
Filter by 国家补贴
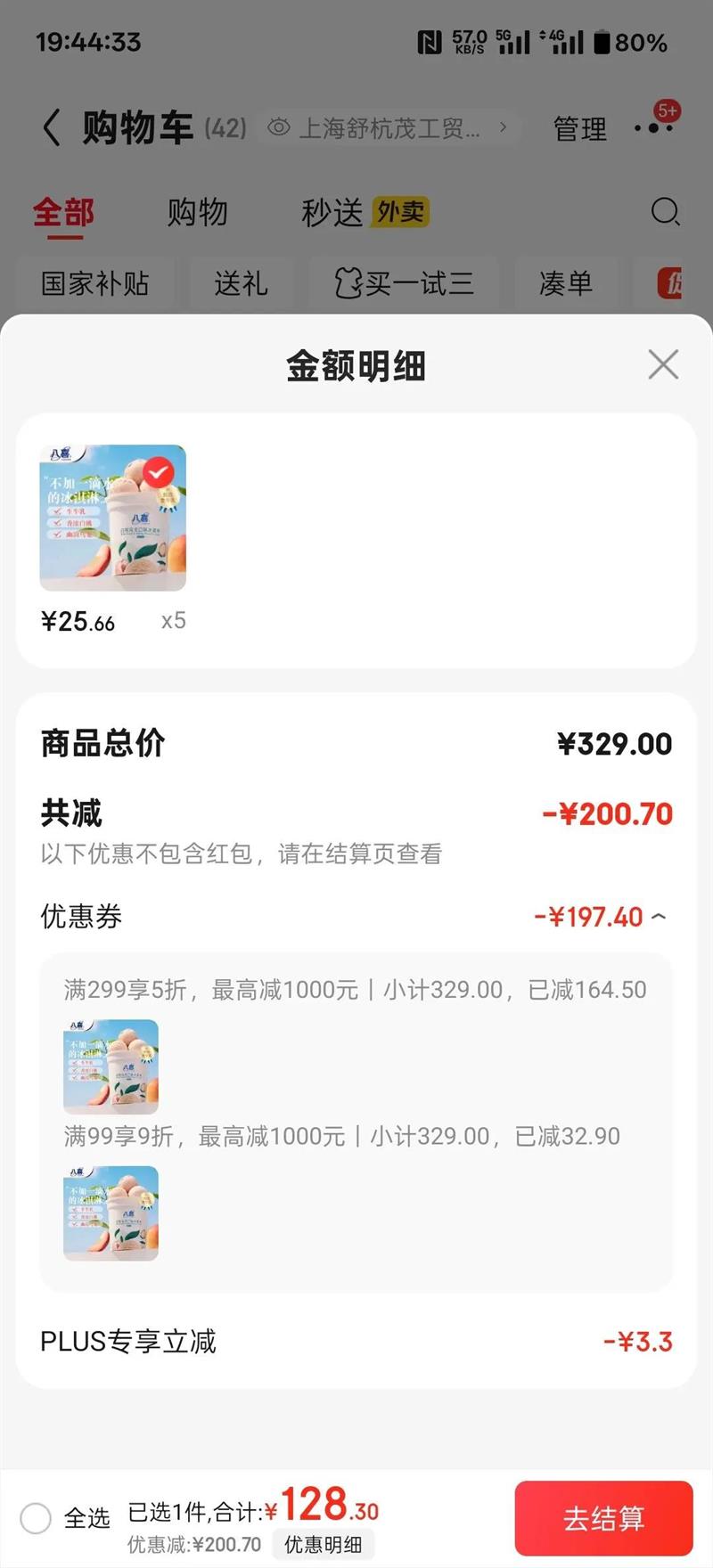tap(94, 284)
